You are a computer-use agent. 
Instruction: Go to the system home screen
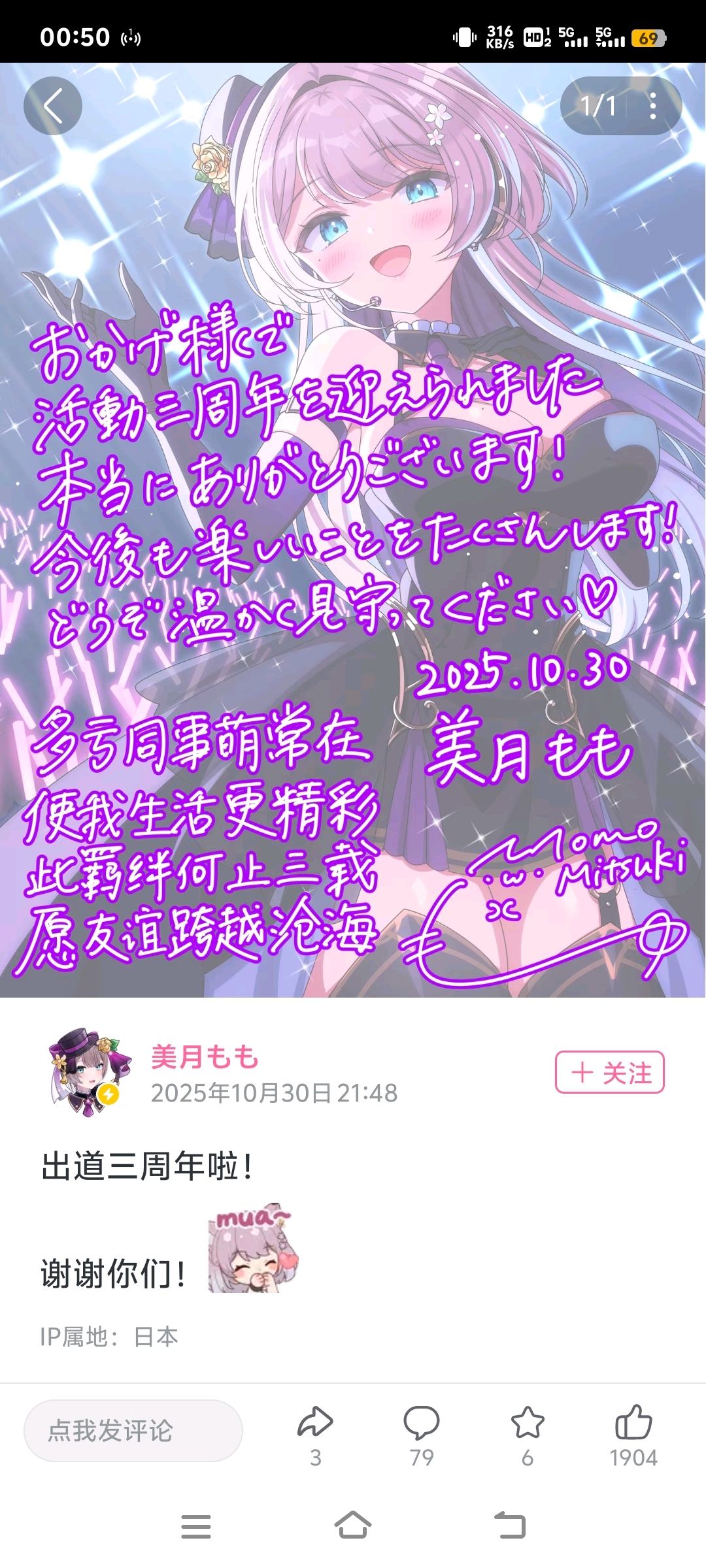(353, 1526)
